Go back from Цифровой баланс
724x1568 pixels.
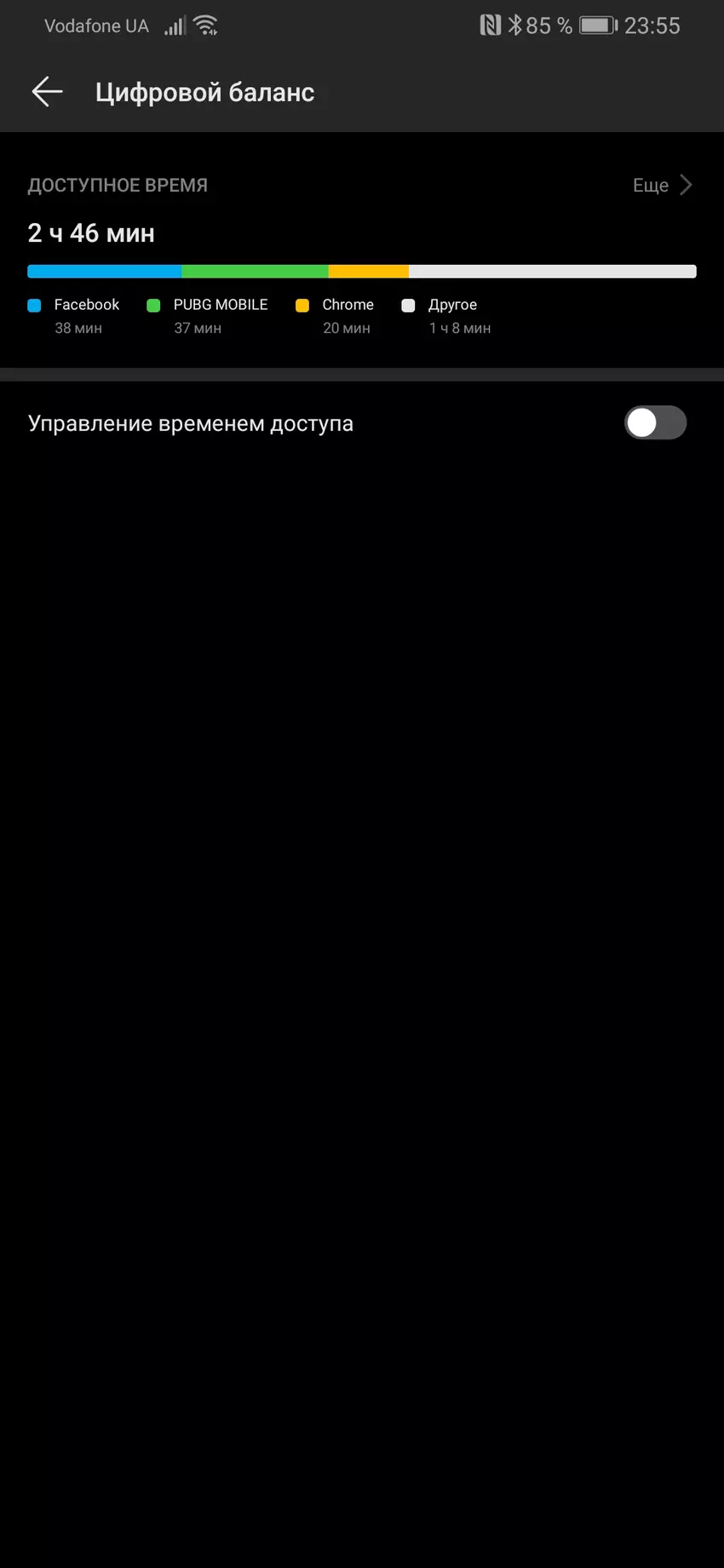point(47,92)
